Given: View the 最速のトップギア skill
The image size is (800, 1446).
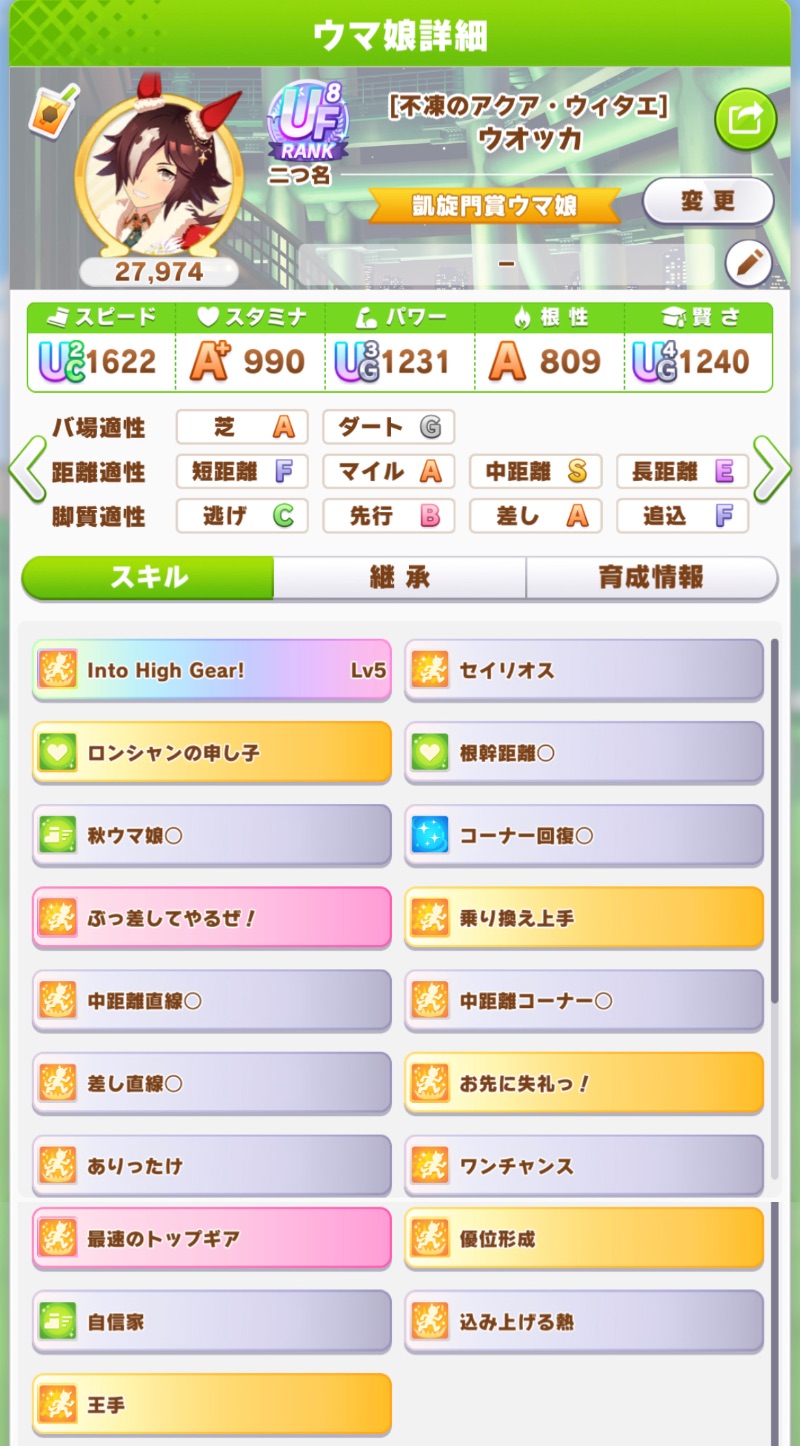Looking at the screenshot, I should (x=212, y=1238).
